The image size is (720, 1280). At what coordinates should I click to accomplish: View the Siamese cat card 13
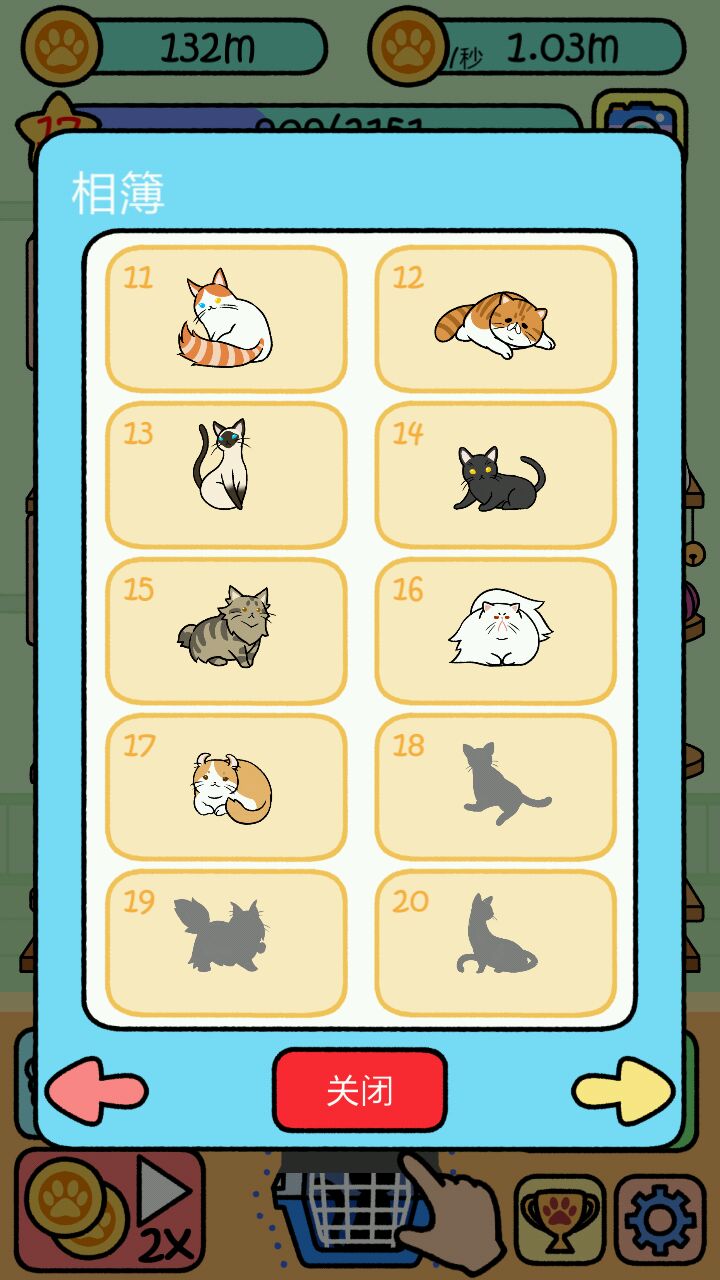[x=226, y=475]
